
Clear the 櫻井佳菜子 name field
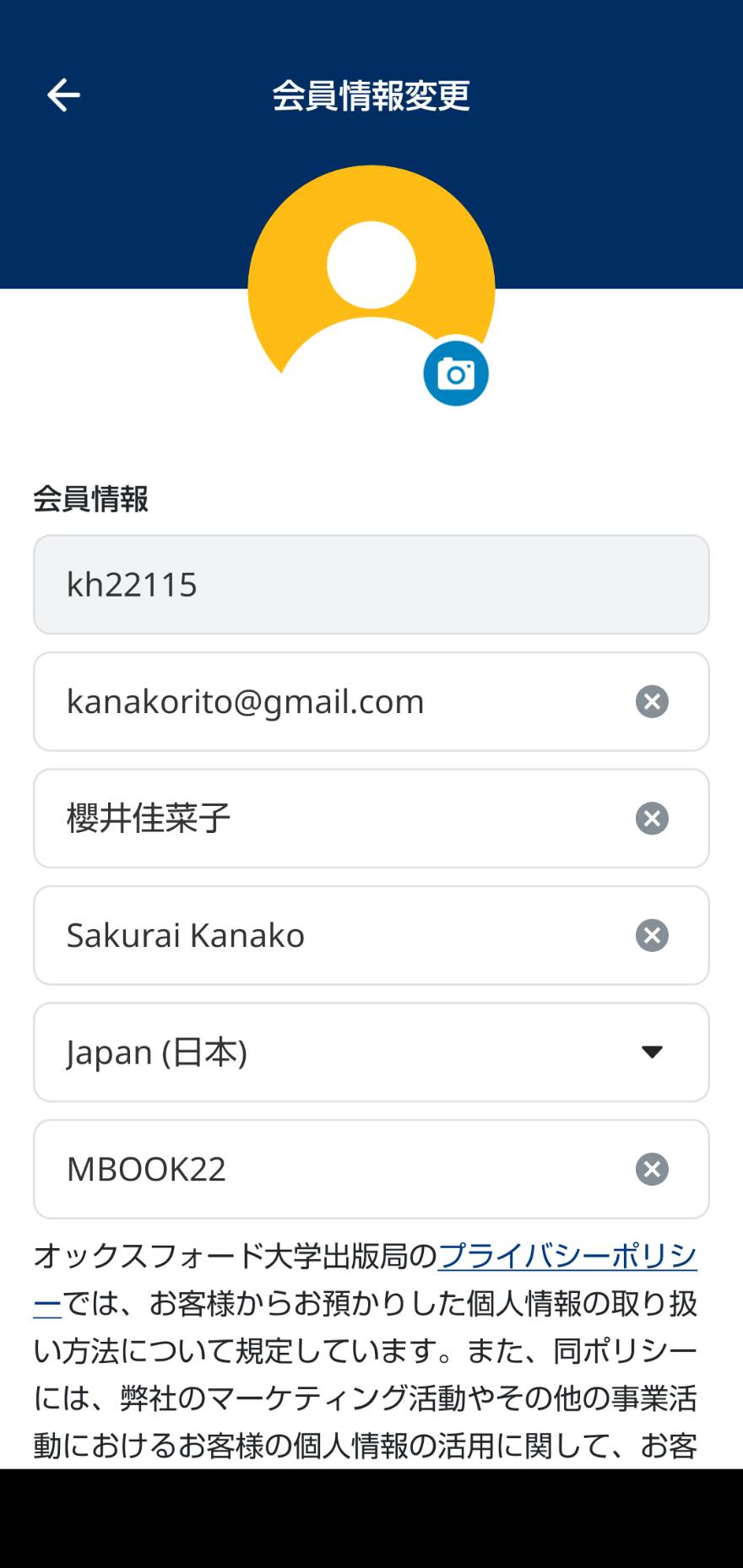652,819
